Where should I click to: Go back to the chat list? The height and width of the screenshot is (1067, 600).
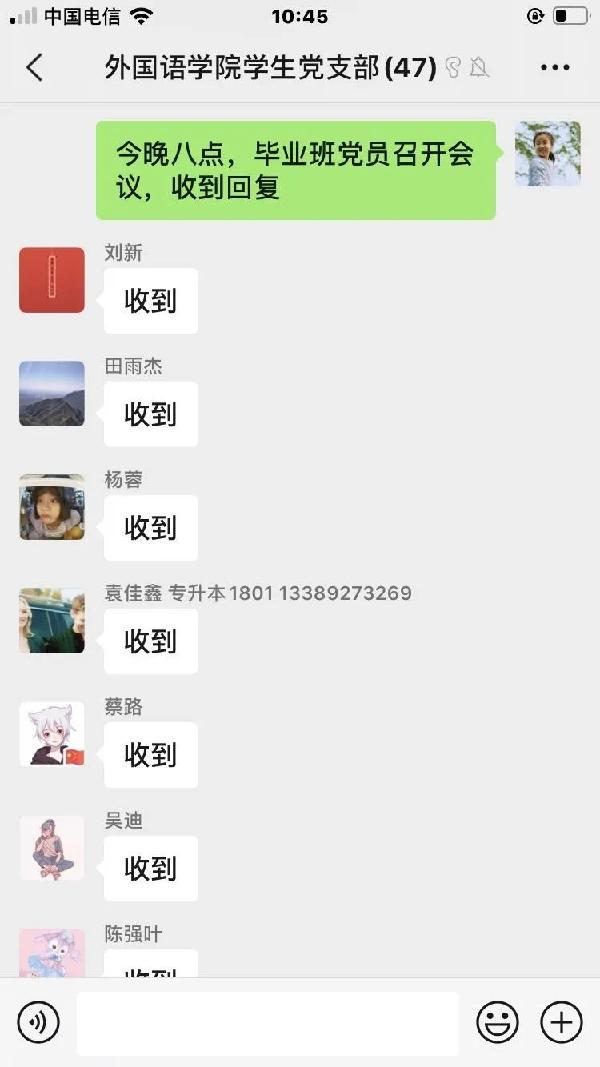(35, 68)
